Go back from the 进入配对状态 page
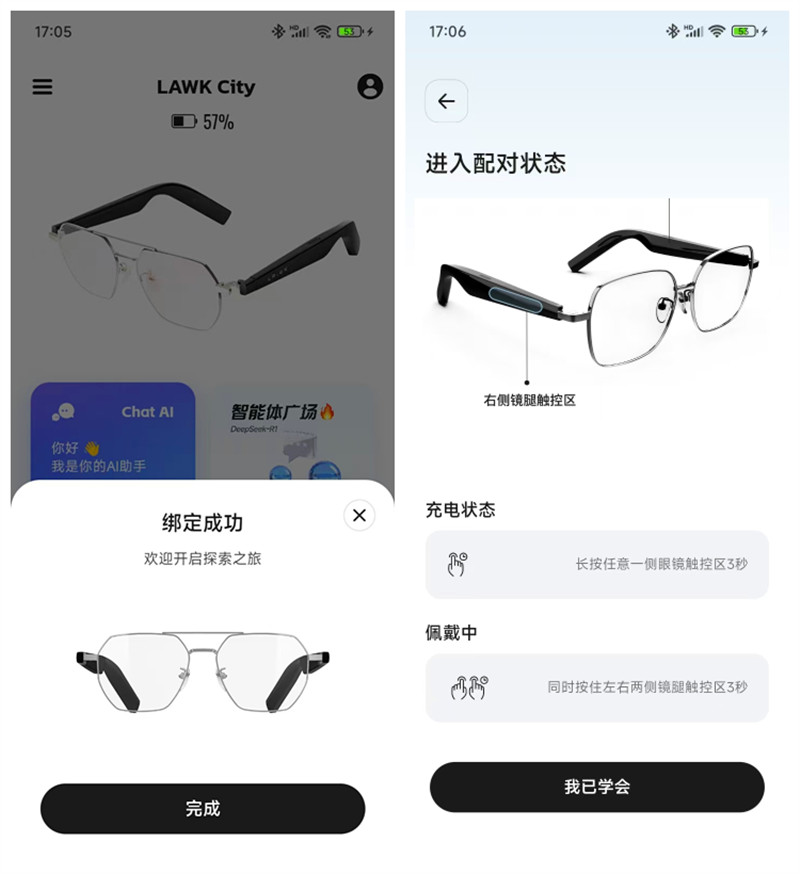 tap(446, 101)
